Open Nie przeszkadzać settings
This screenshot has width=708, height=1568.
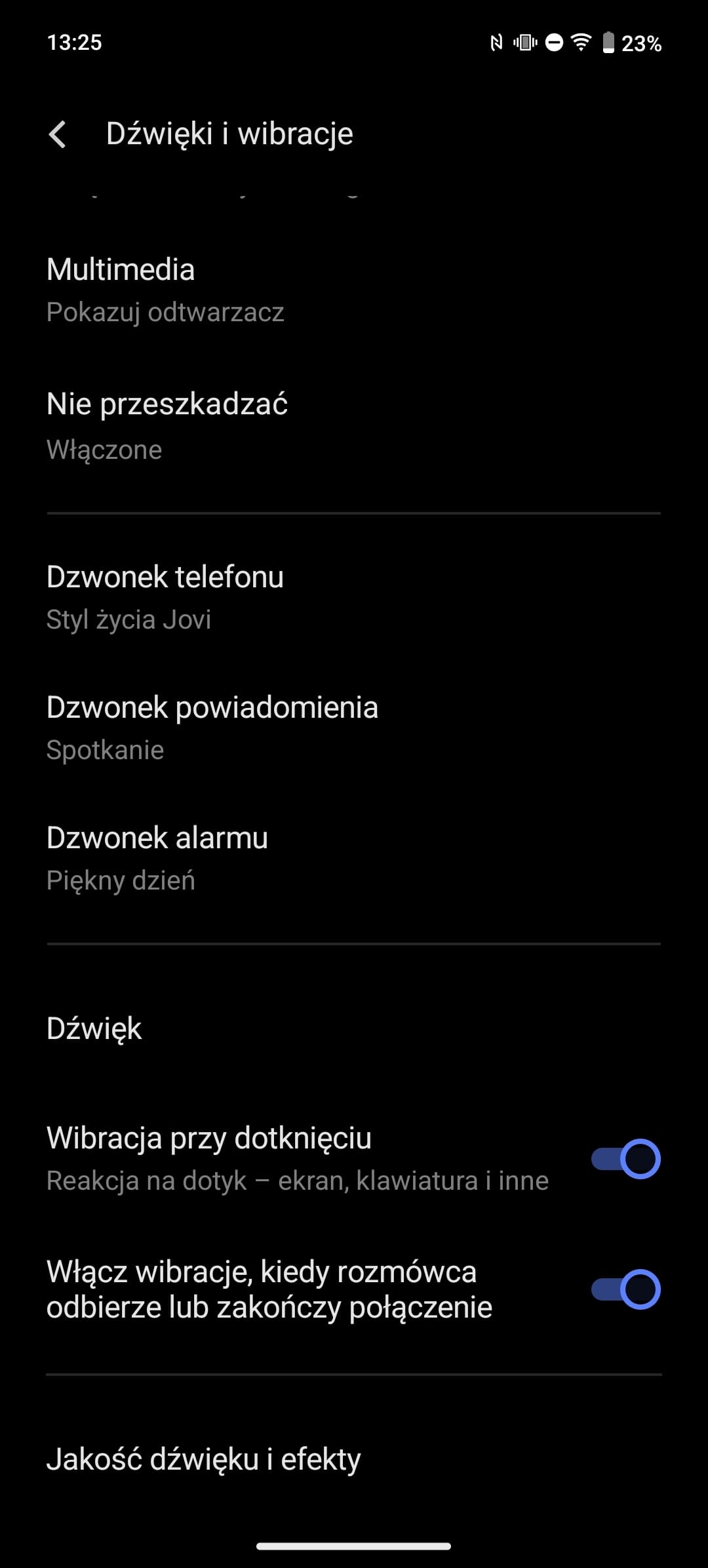[x=354, y=426]
